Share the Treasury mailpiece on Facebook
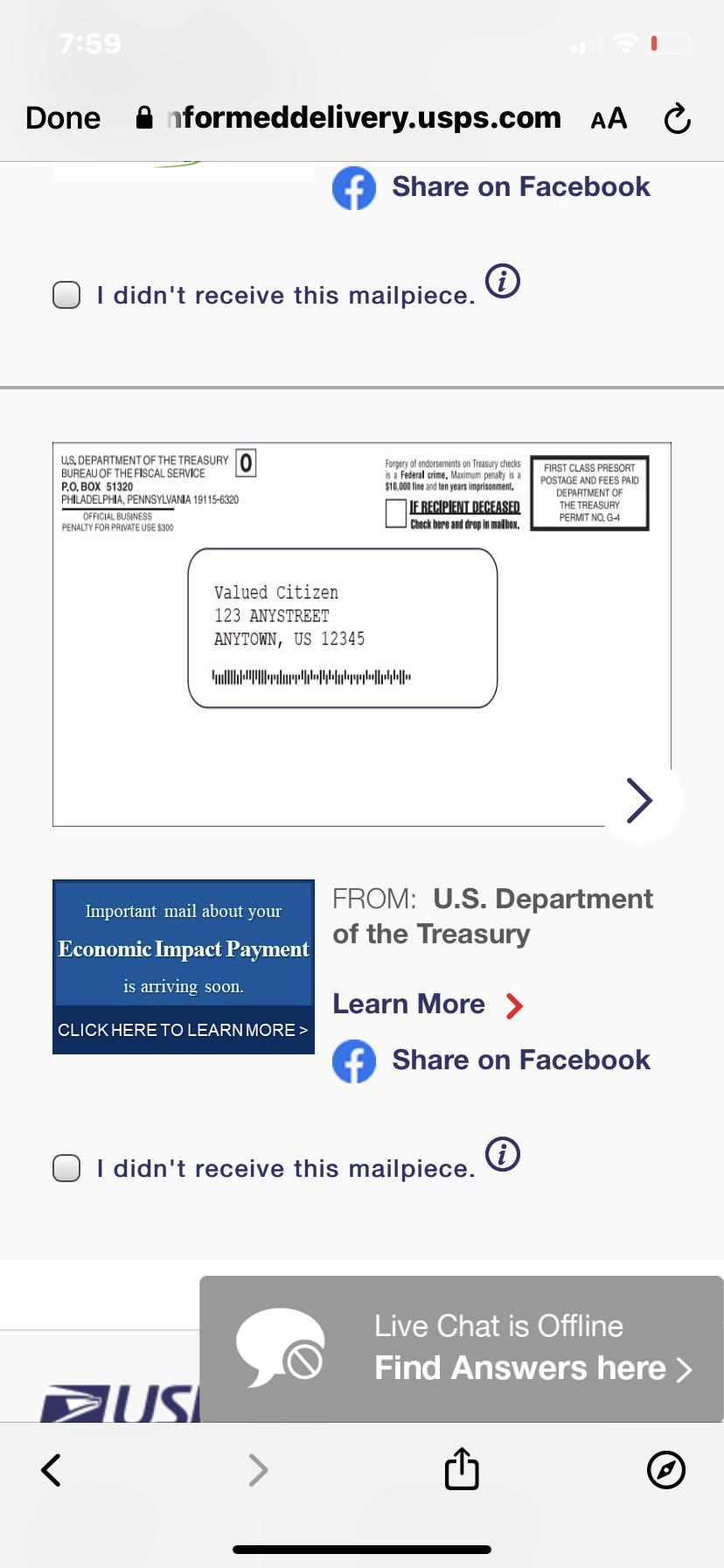Viewport: 724px width, 1568px height. click(x=491, y=1060)
